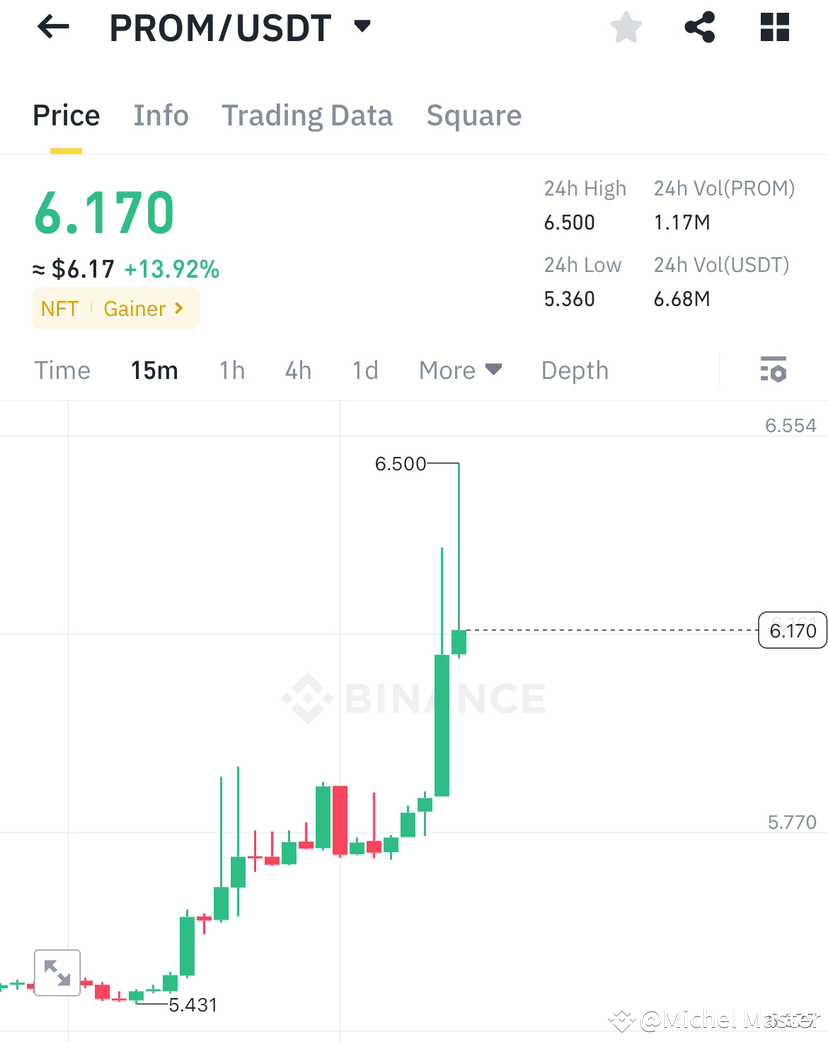Open the trading grid layout icon
828x1042 pixels.
(x=774, y=27)
